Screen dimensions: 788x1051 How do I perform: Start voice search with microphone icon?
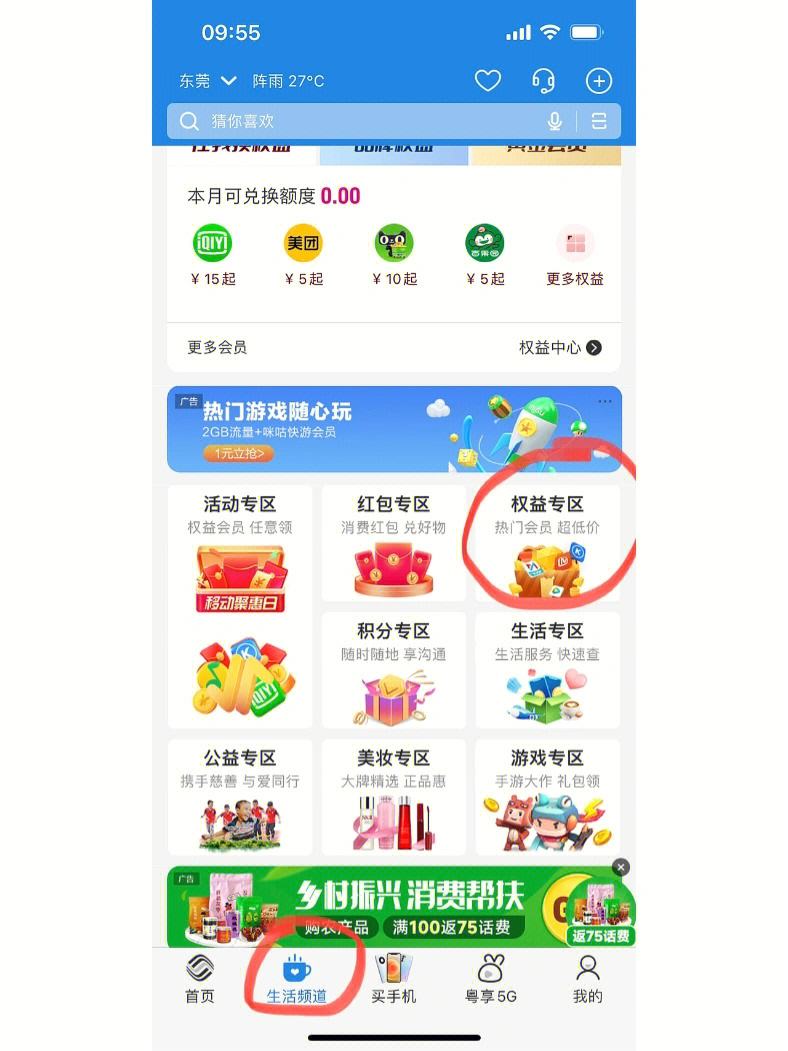pos(555,121)
